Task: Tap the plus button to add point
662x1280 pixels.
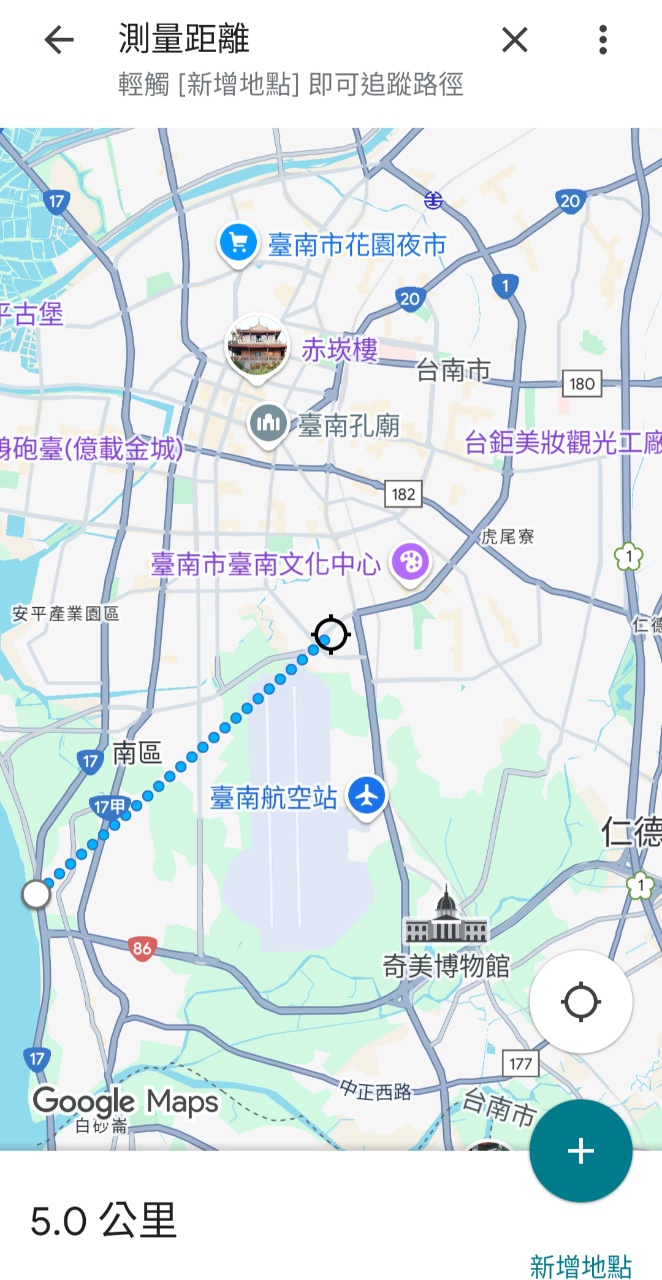Action: [581, 1151]
